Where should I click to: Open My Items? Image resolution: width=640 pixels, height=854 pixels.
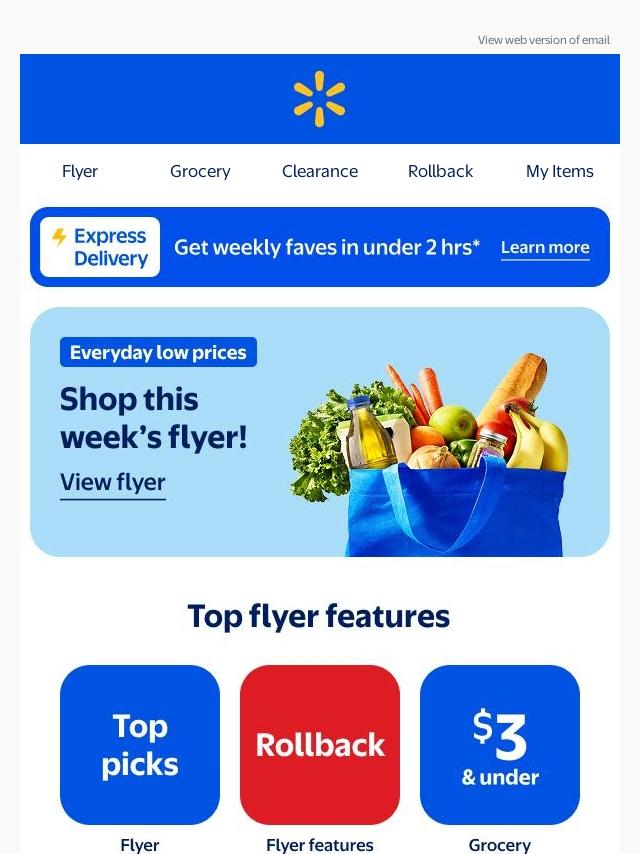coord(560,171)
